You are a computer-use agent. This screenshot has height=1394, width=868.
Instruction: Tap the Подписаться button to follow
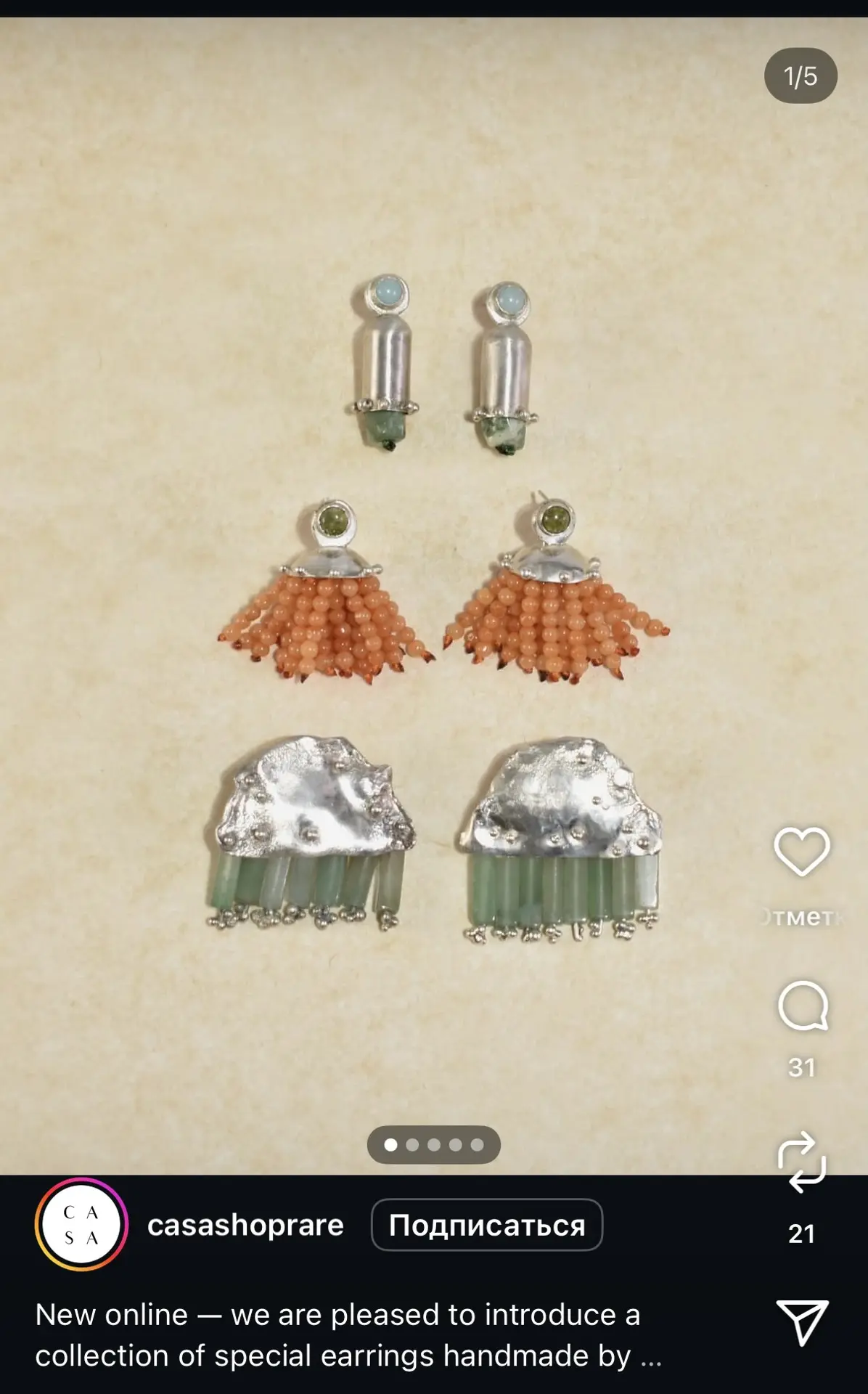(x=487, y=1225)
